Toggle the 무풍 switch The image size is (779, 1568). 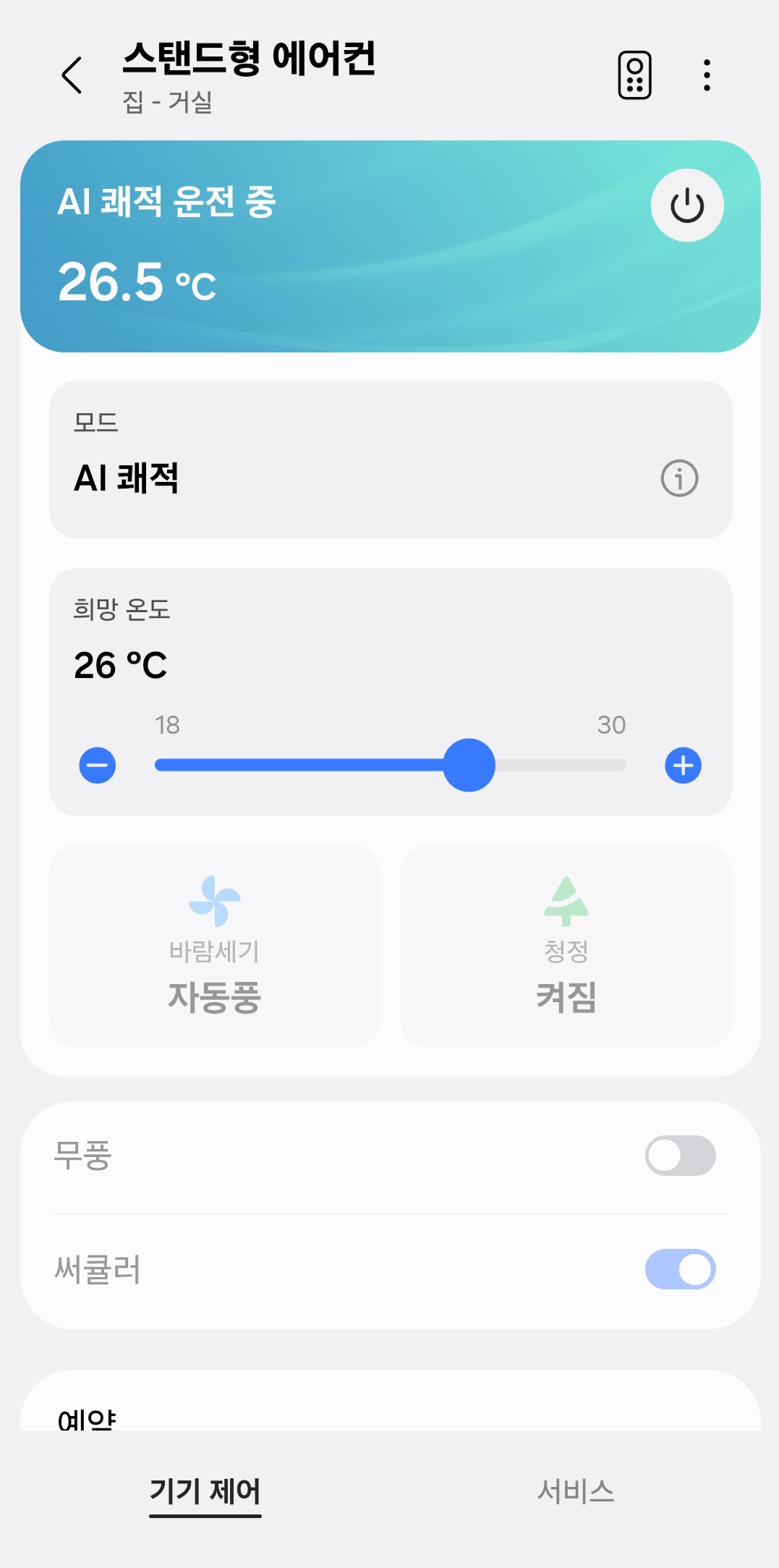[680, 1156]
